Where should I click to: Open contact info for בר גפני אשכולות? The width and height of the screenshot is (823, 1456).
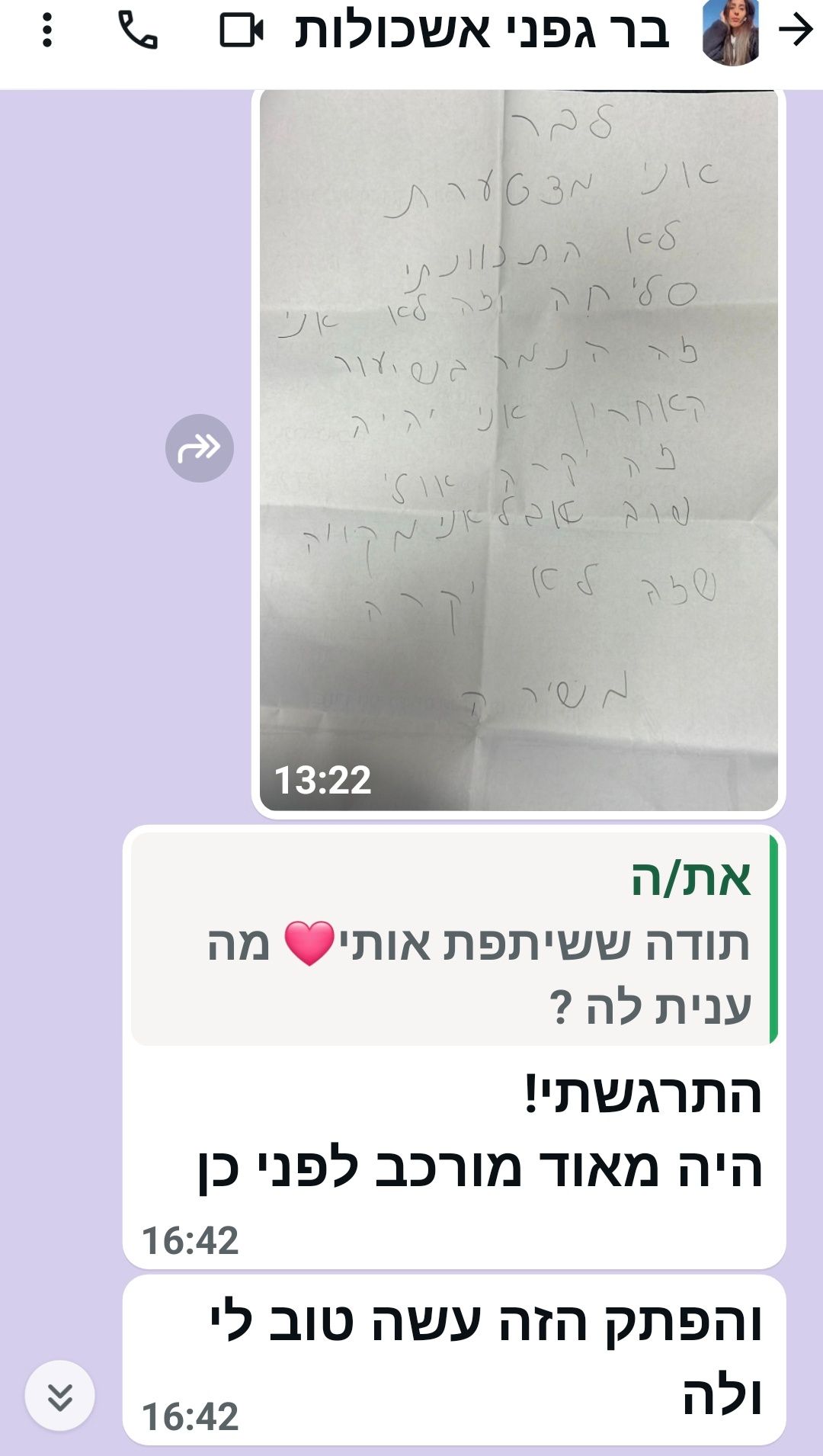[482, 32]
